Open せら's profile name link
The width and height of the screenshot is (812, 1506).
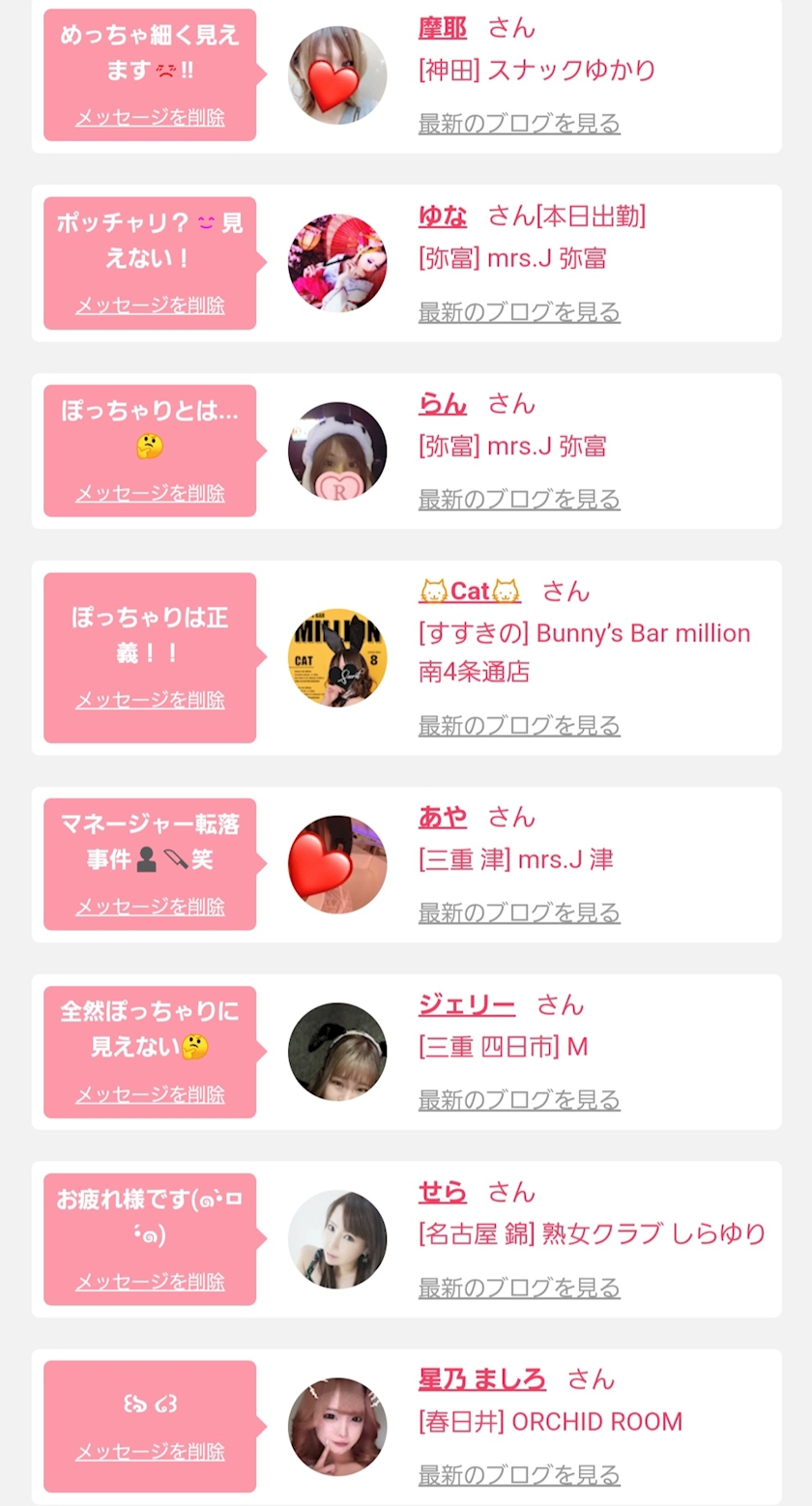(443, 1192)
